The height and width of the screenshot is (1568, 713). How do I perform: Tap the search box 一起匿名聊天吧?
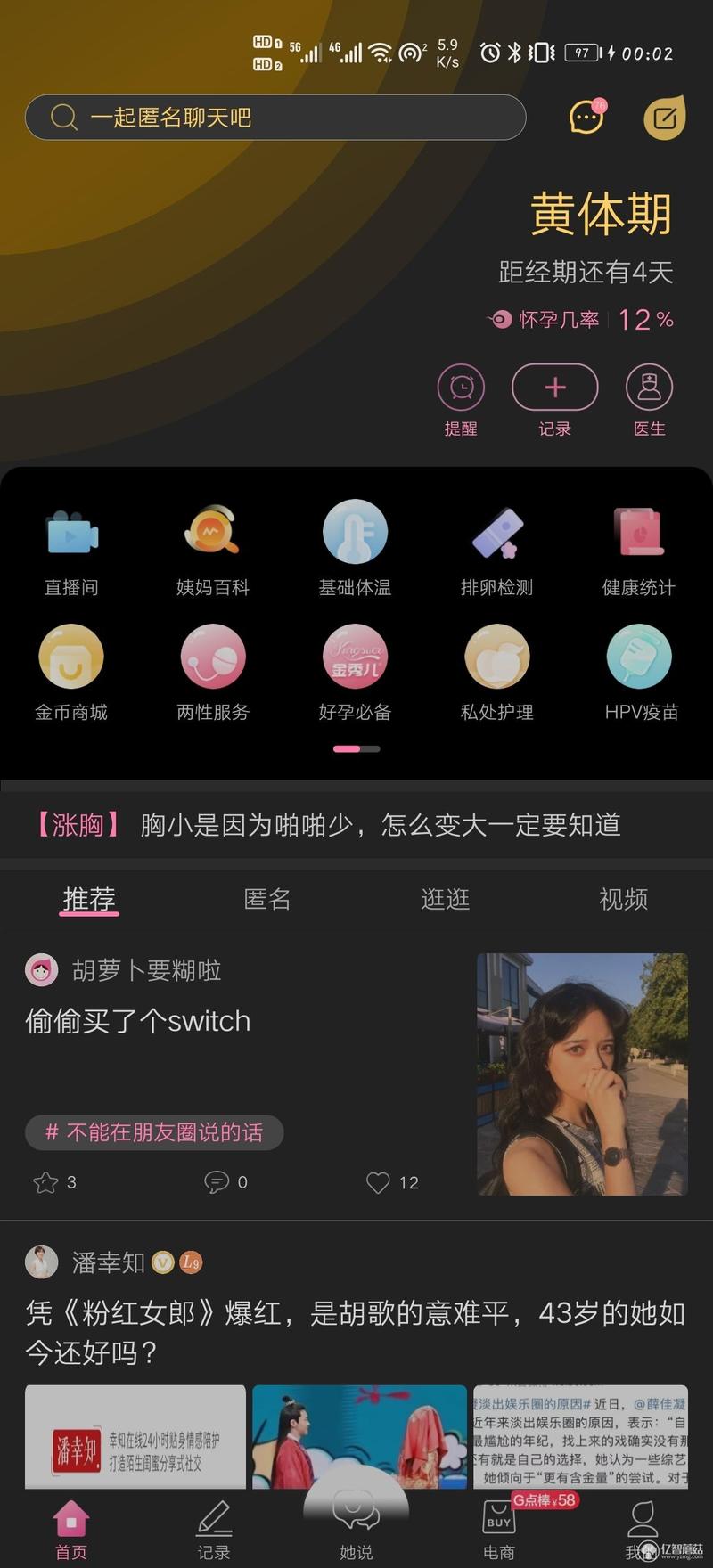click(x=275, y=118)
